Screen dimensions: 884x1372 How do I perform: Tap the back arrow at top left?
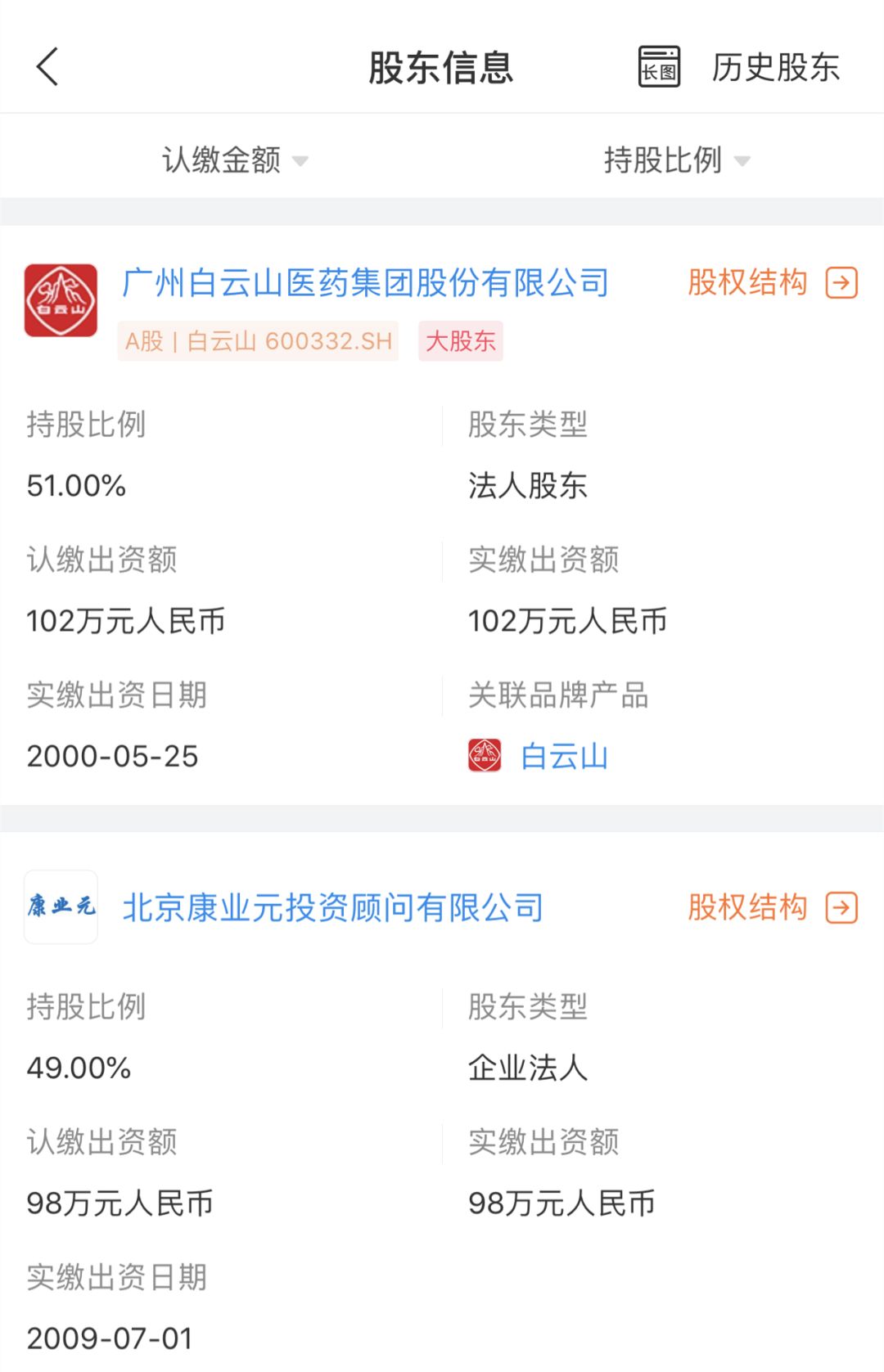click(x=47, y=67)
